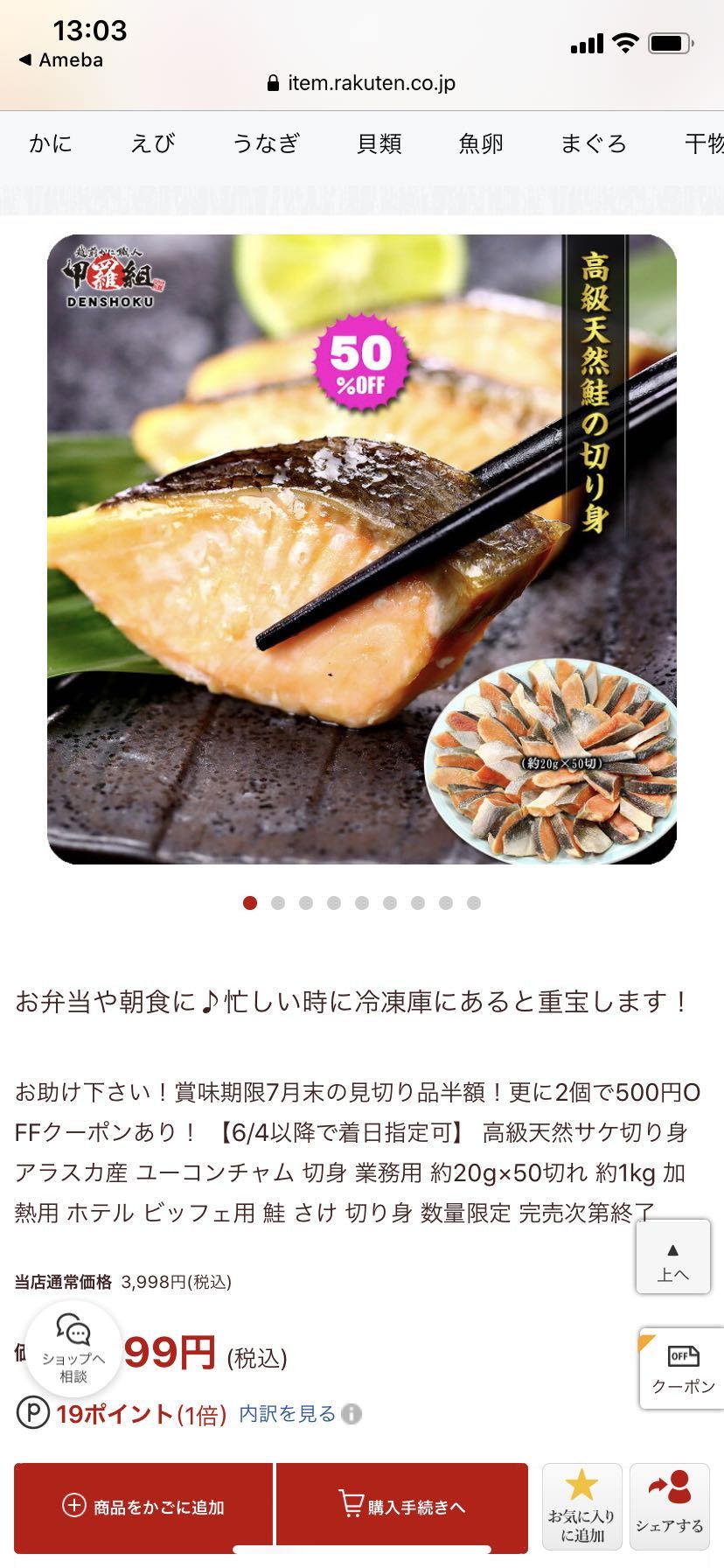View 内訳を見る points breakdown
This screenshot has width=724, height=1568.
288,1414
